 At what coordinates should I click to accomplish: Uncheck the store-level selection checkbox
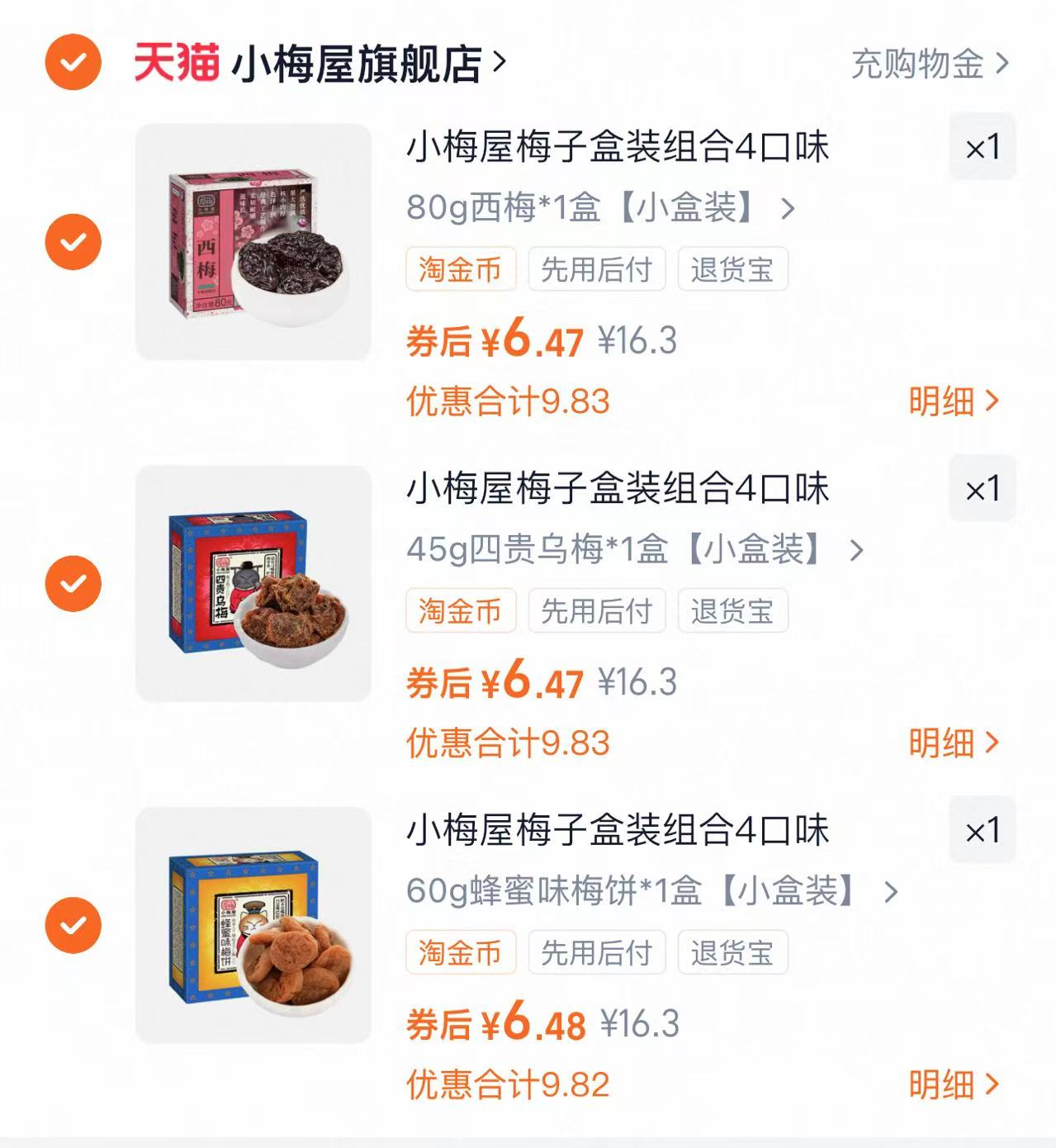[74, 59]
